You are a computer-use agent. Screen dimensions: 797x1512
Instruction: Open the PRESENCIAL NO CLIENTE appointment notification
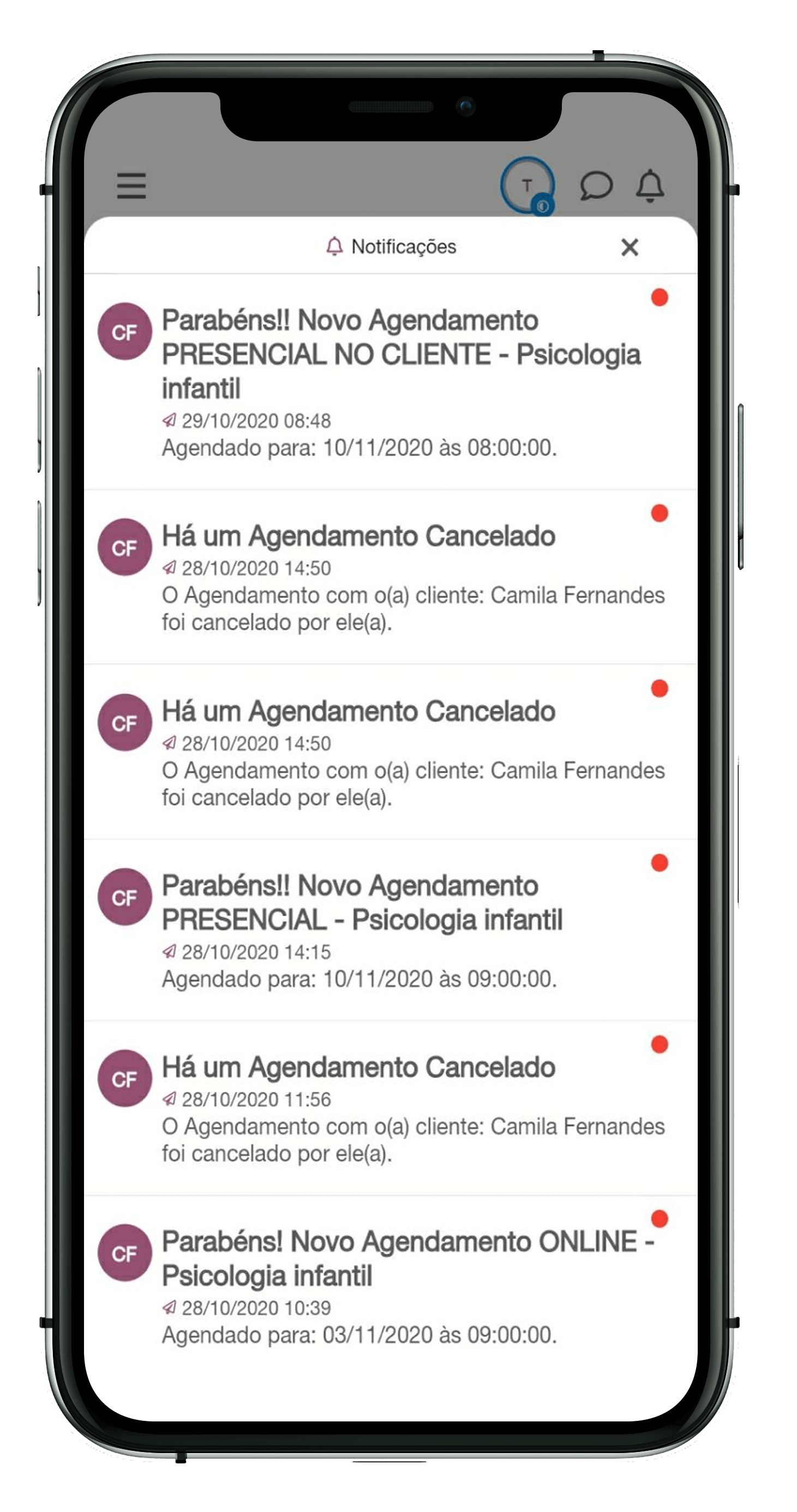pos(391,381)
